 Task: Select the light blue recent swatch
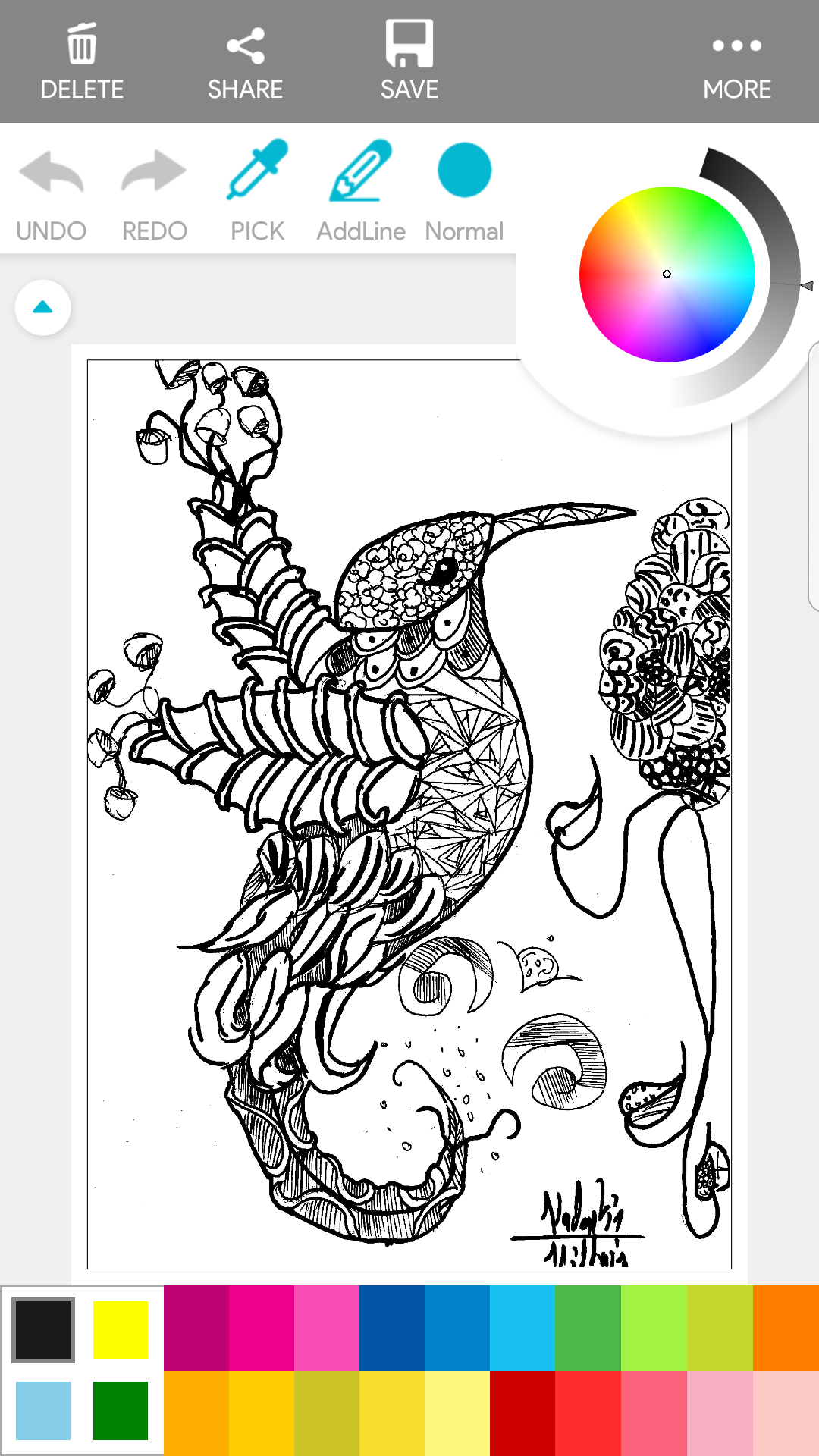(43, 1410)
